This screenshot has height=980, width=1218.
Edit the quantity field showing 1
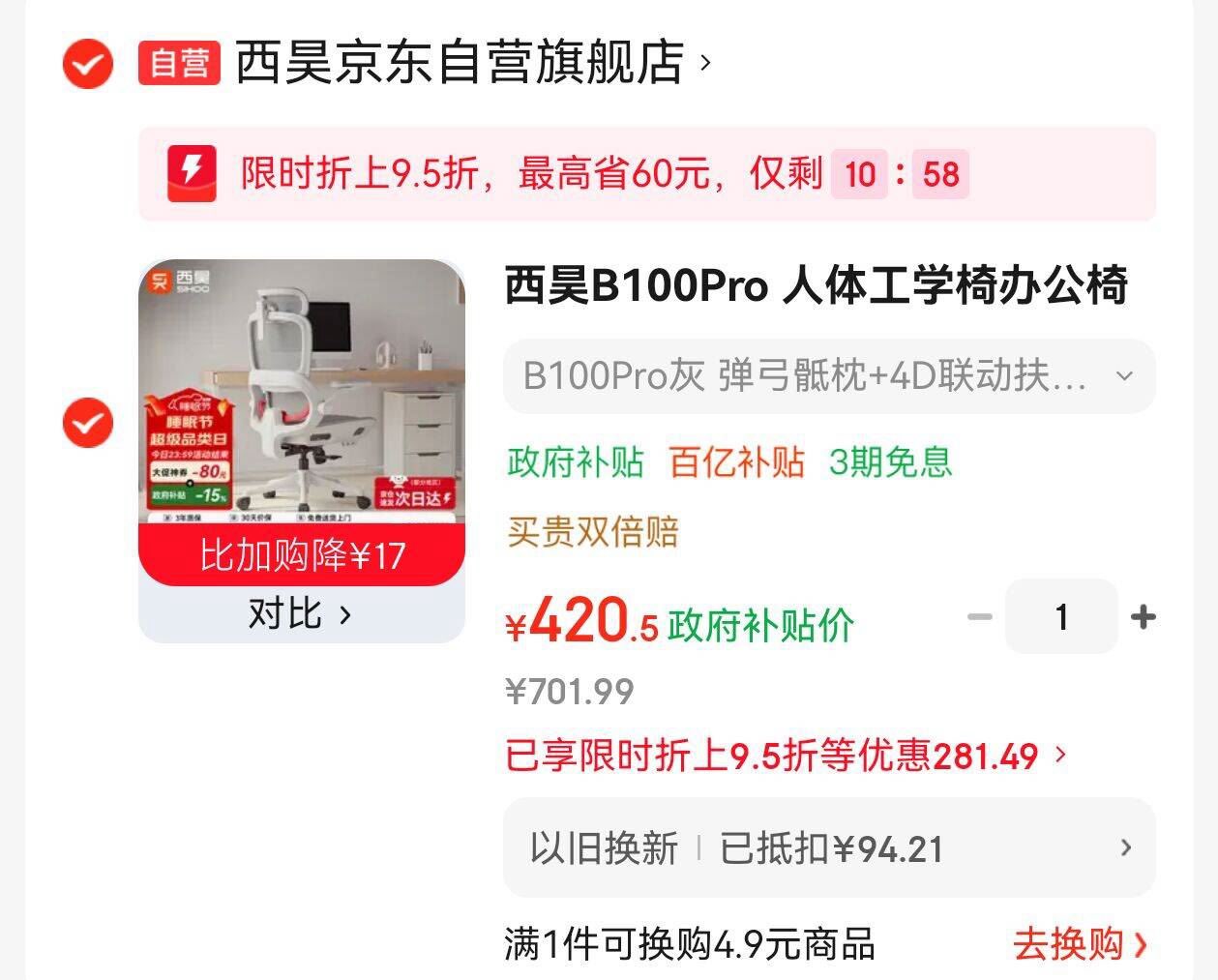click(x=1061, y=616)
